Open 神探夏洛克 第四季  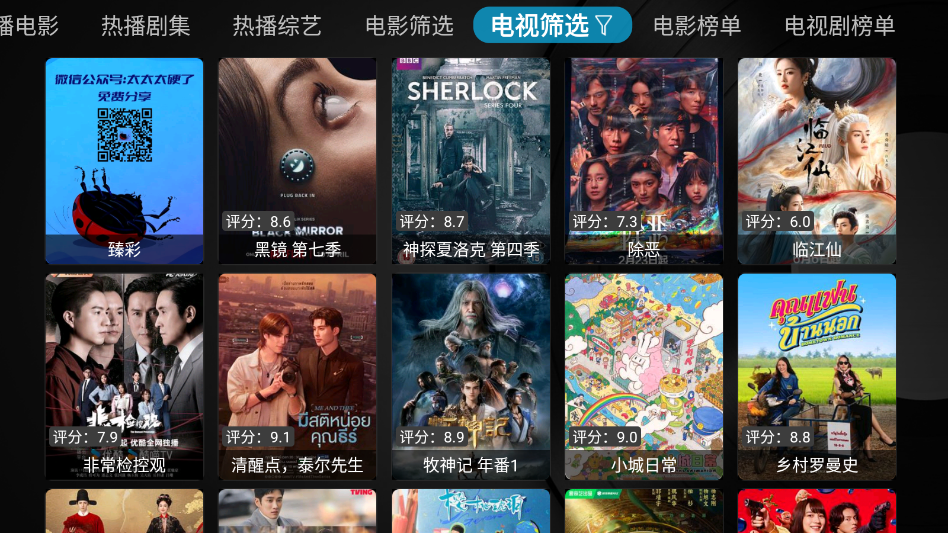470,160
